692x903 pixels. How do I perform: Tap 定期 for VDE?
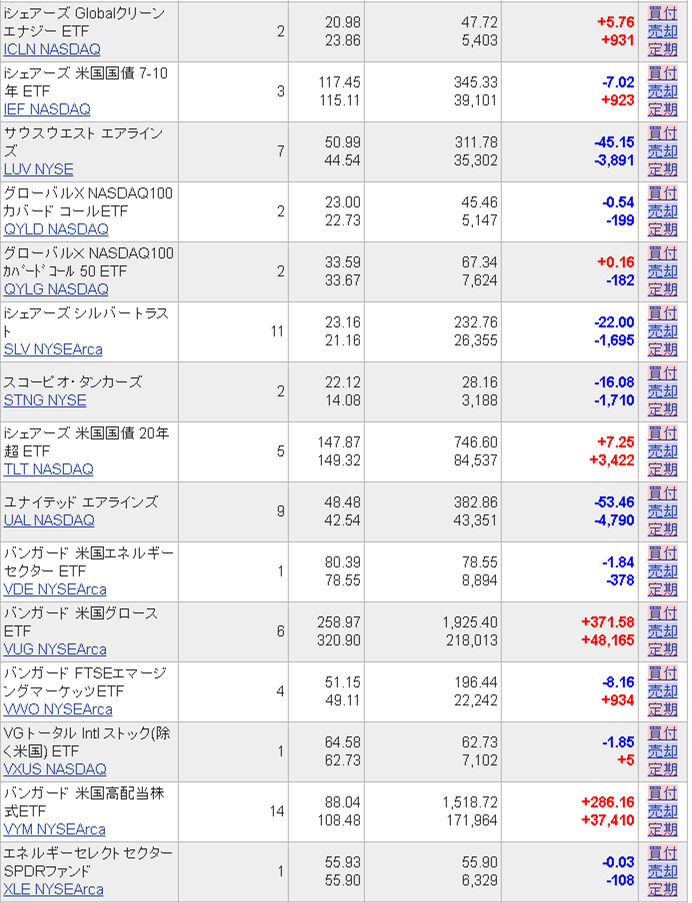tap(662, 589)
